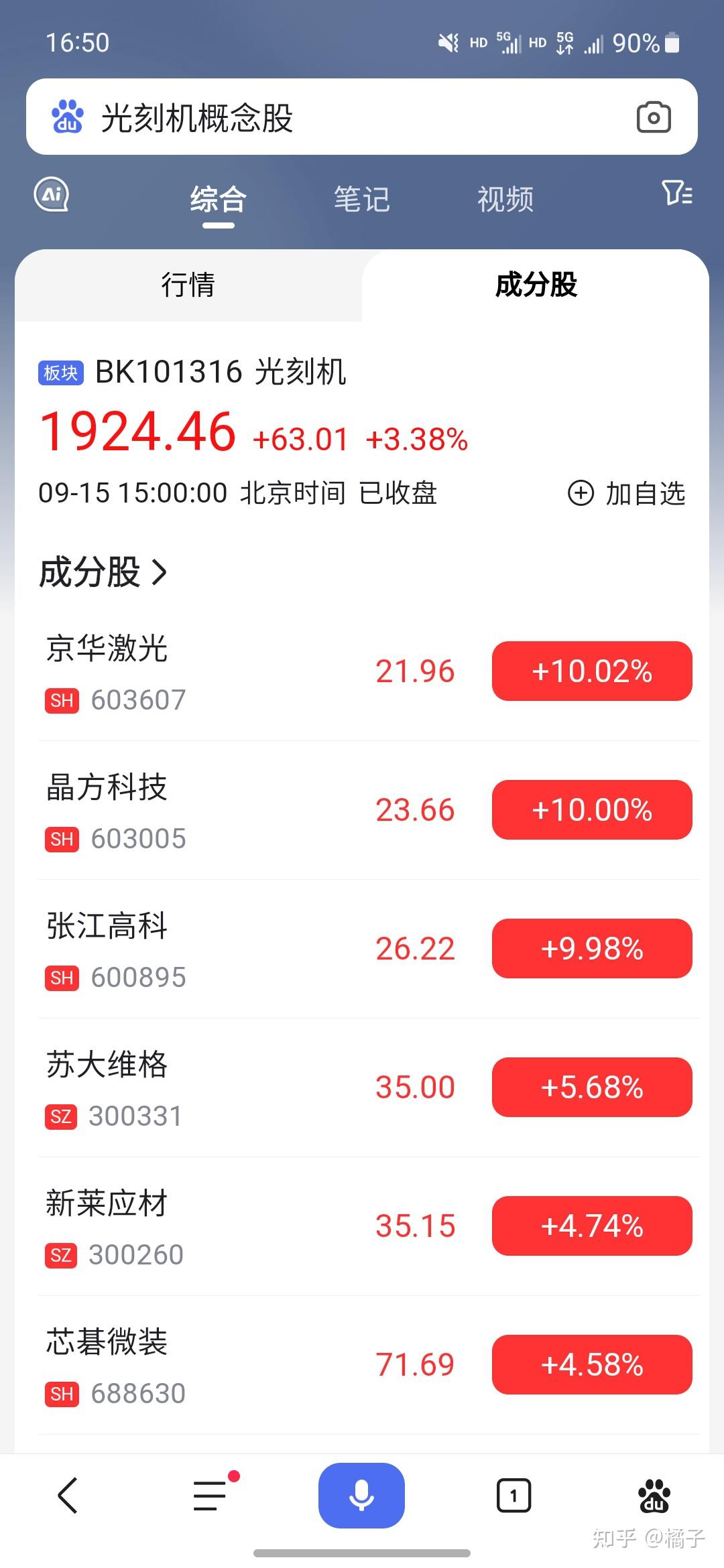Open the AI assistant icon

click(x=52, y=194)
